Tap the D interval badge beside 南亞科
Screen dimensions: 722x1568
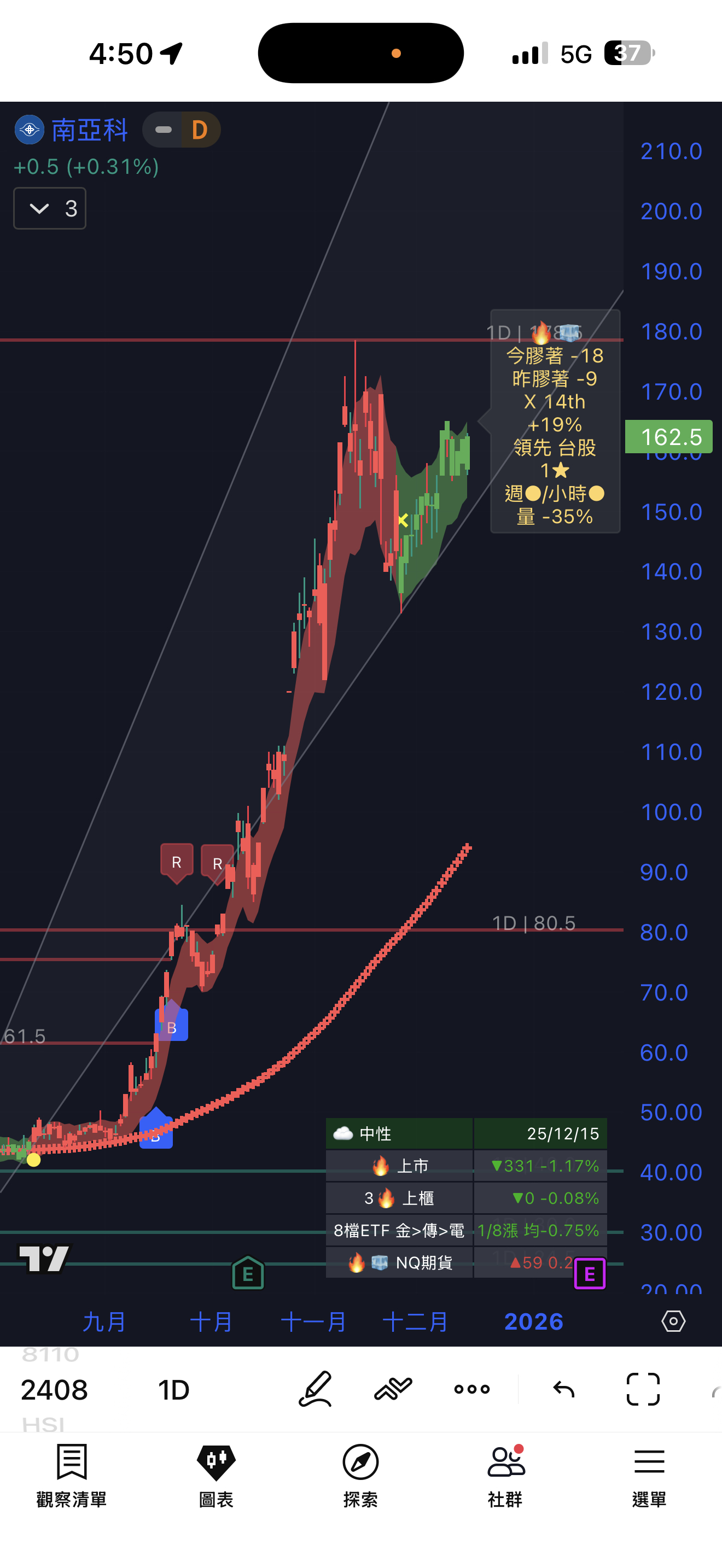(199, 130)
